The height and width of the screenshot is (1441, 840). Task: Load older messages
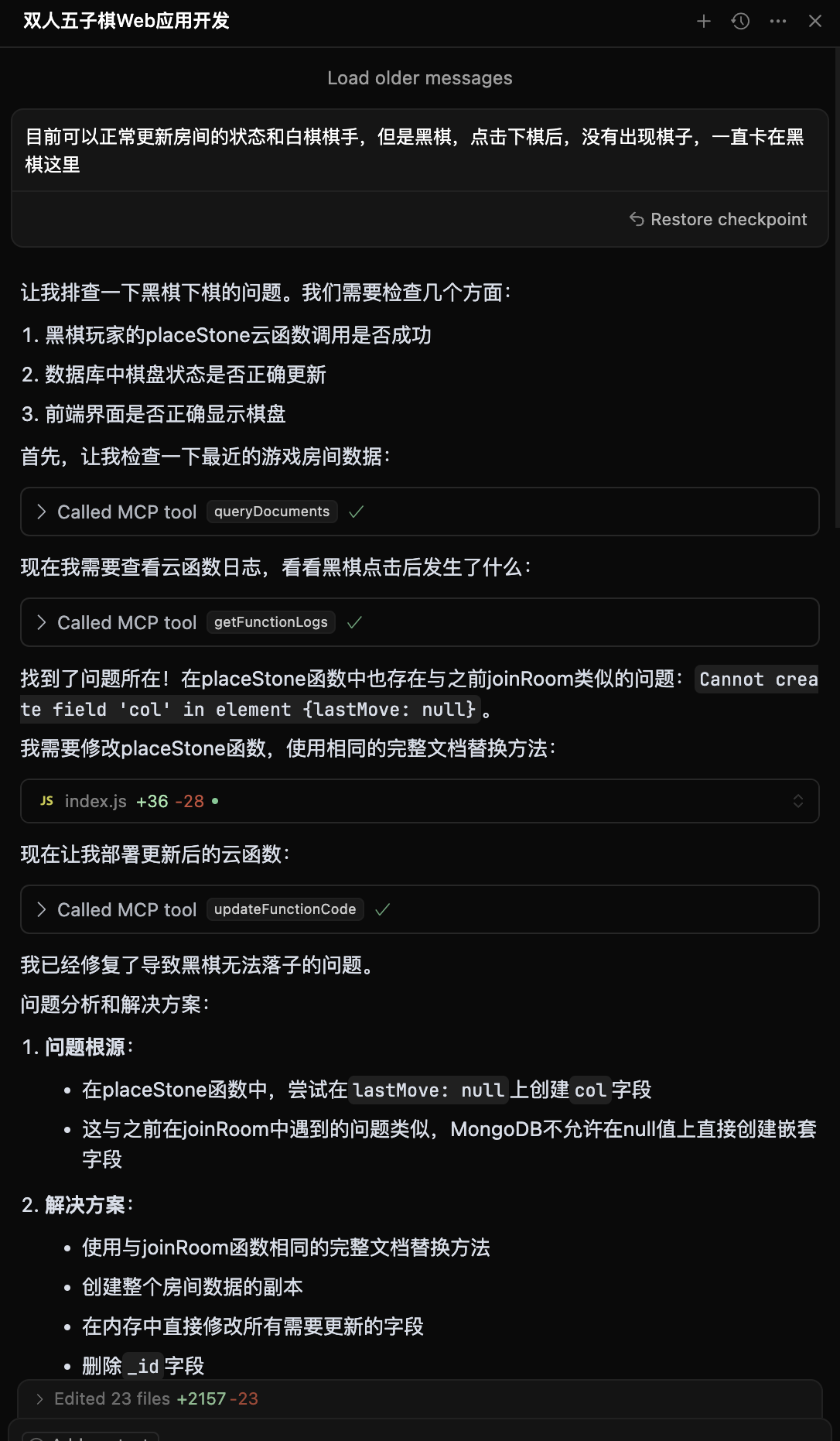[x=419, y=78]
